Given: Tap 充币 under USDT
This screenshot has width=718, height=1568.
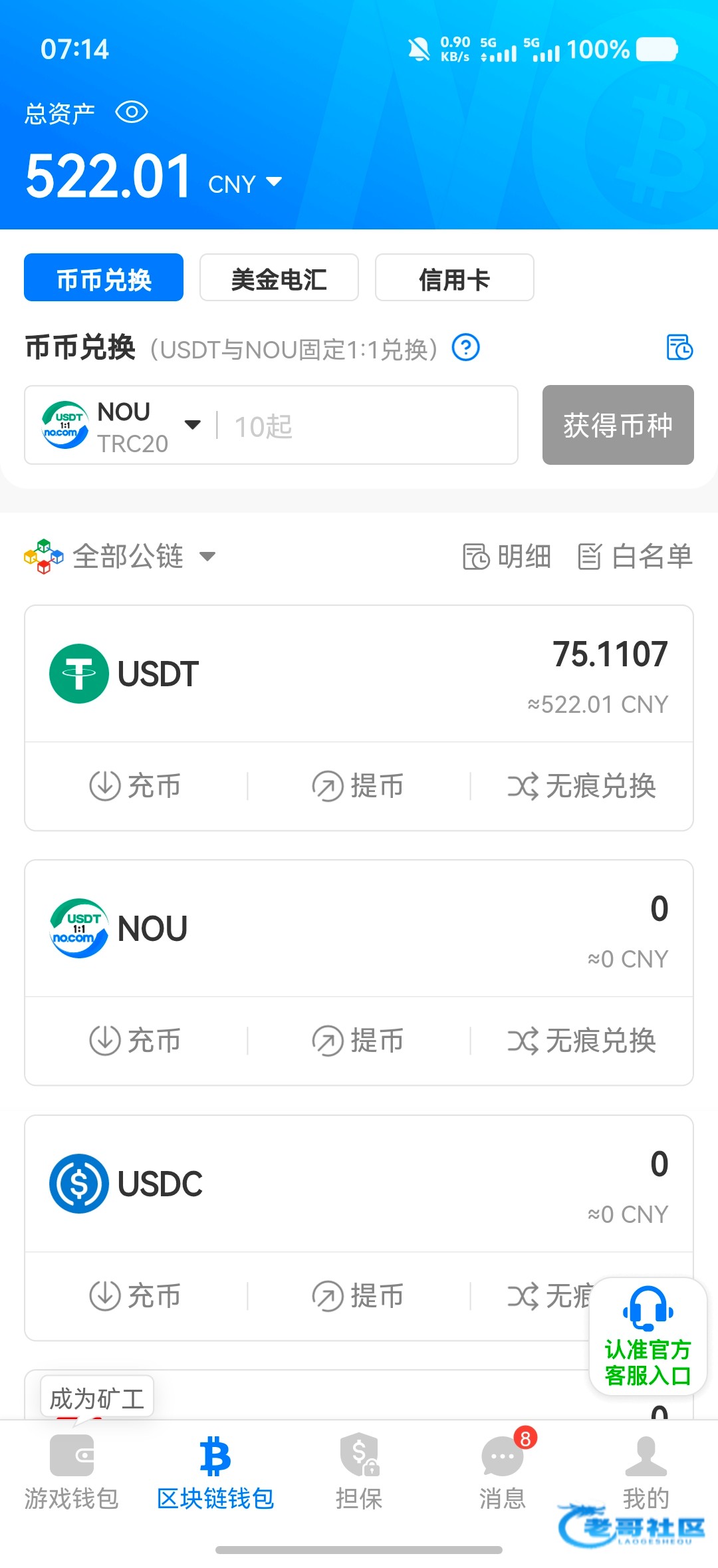Looking at the screenshot, I should [136, 786].
